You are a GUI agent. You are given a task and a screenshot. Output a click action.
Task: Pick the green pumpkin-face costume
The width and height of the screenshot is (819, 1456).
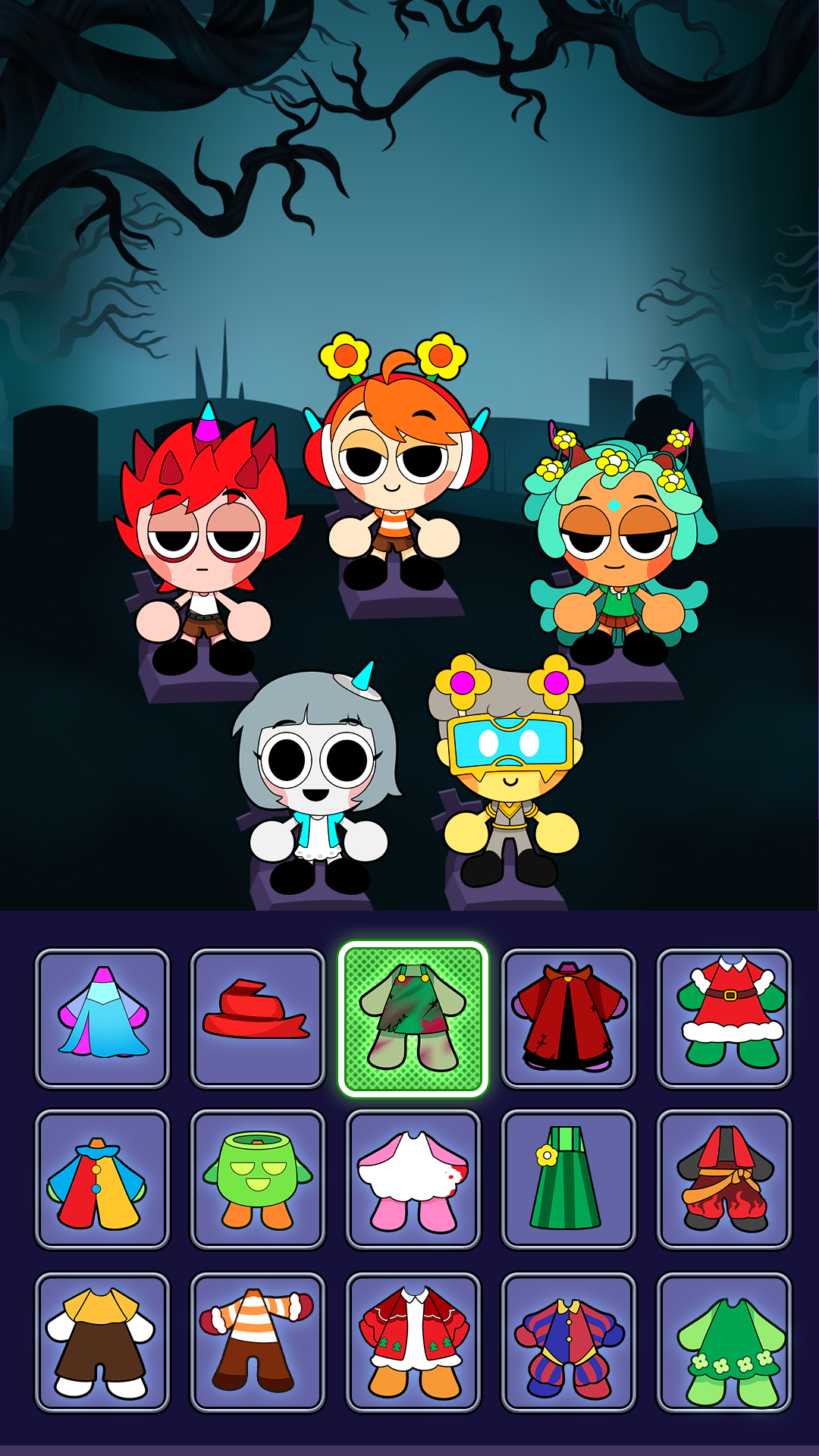[x=257, y=1179]
